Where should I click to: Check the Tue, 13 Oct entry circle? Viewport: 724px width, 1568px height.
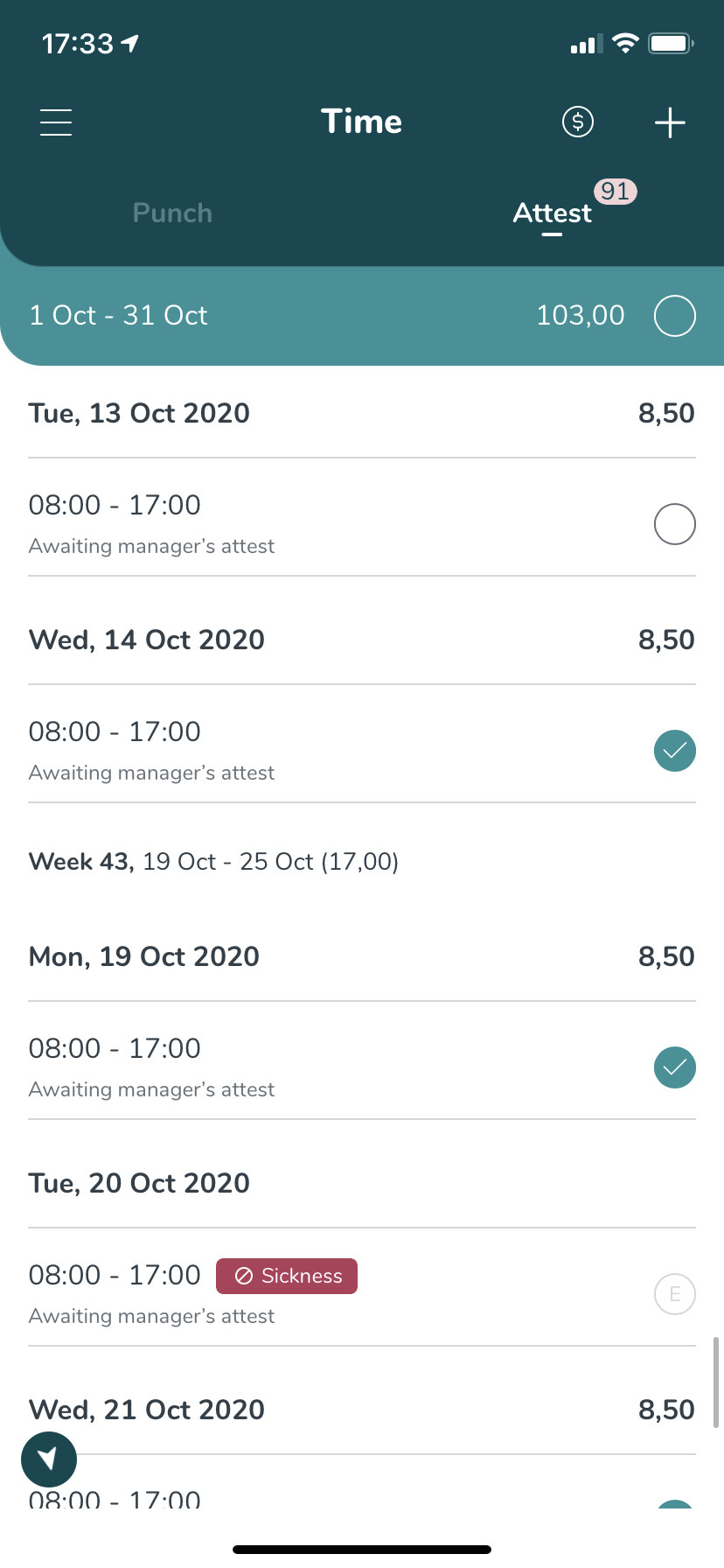[675, 524]
